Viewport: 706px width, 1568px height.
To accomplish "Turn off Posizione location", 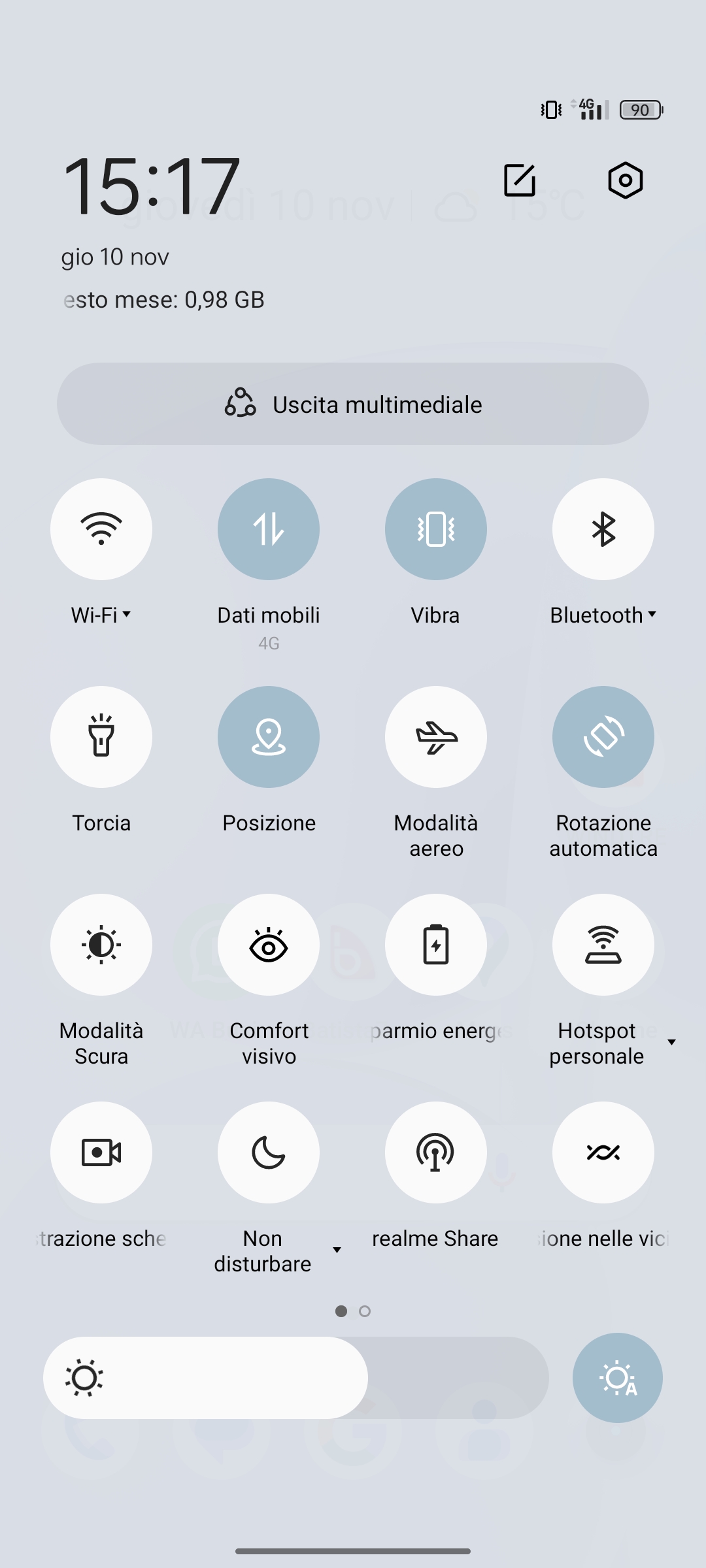I will point(269,737).
